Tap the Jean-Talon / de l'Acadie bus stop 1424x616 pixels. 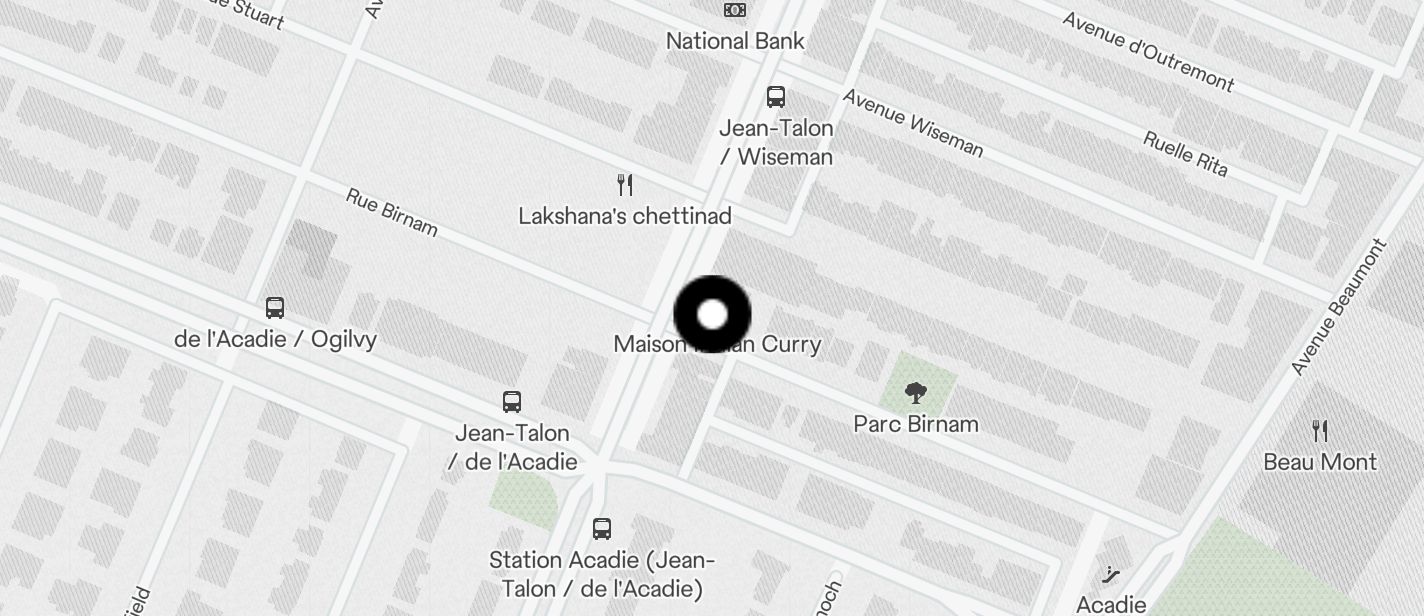(x=512, y=402)
